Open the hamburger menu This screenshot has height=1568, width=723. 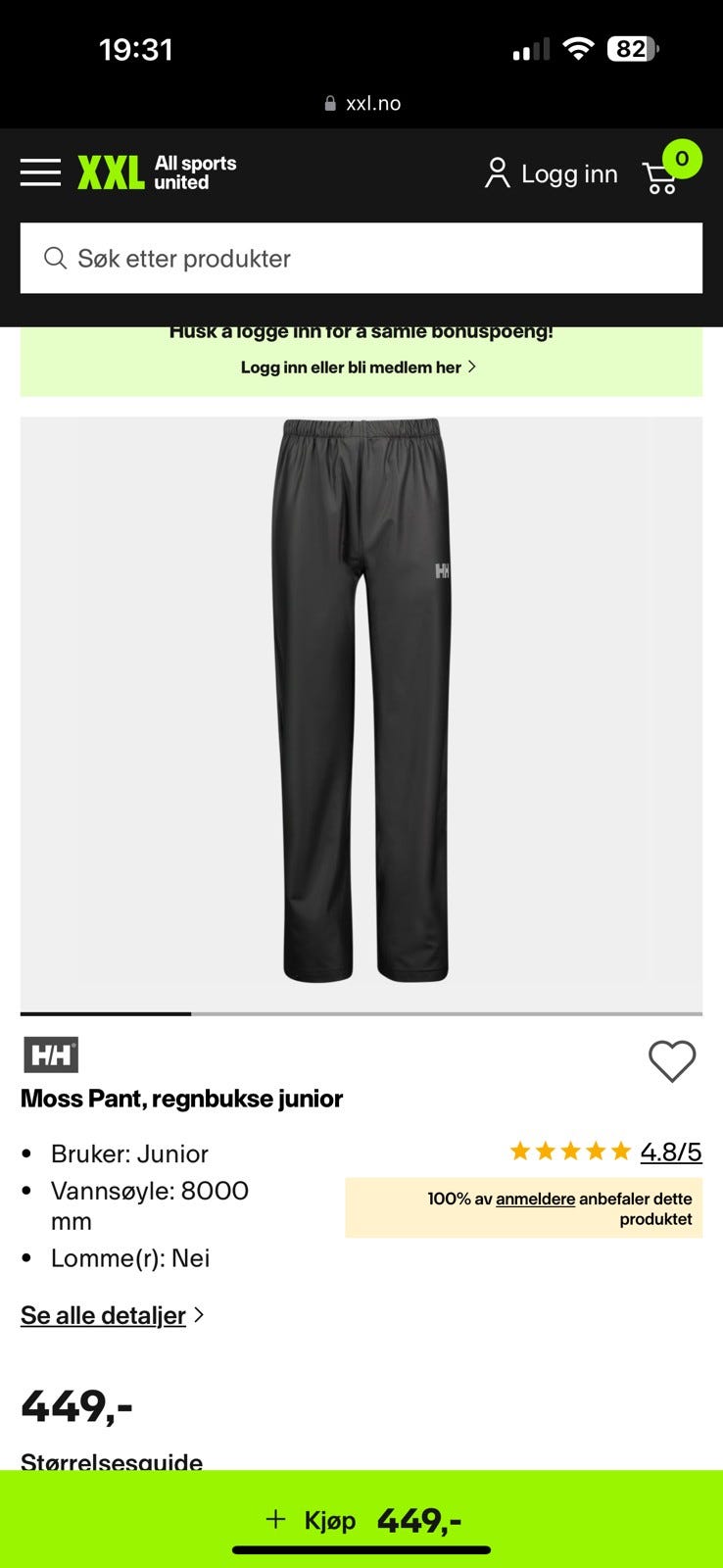click(40, 172)
